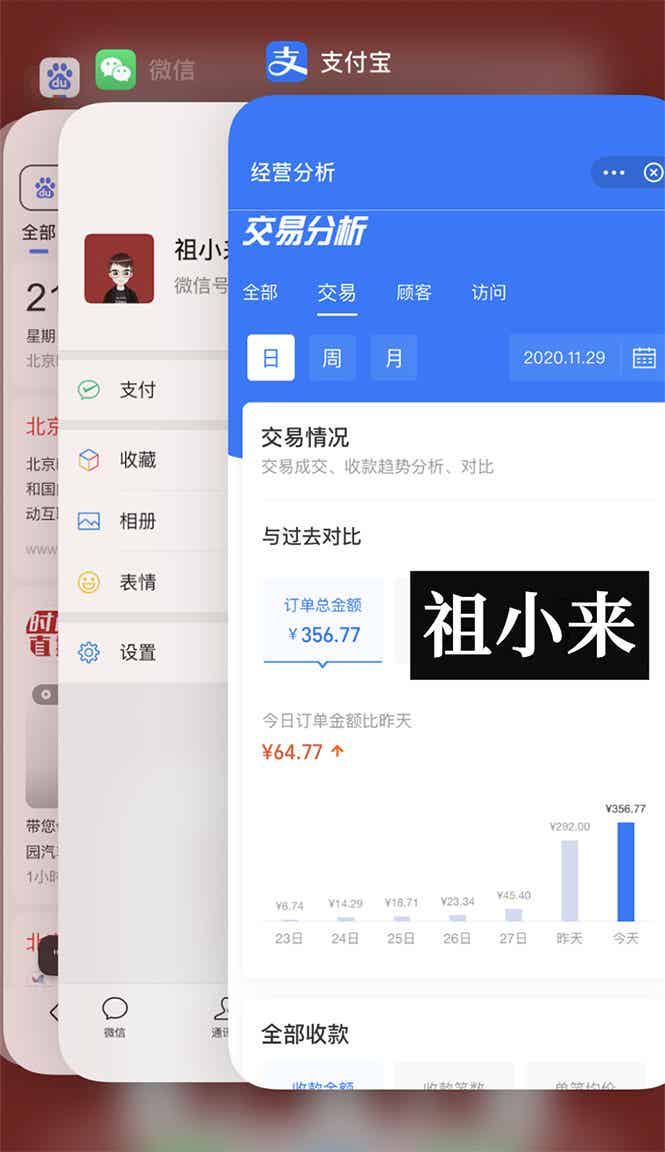
Task: Switch to the 月 monthly view
Action: 394,358
